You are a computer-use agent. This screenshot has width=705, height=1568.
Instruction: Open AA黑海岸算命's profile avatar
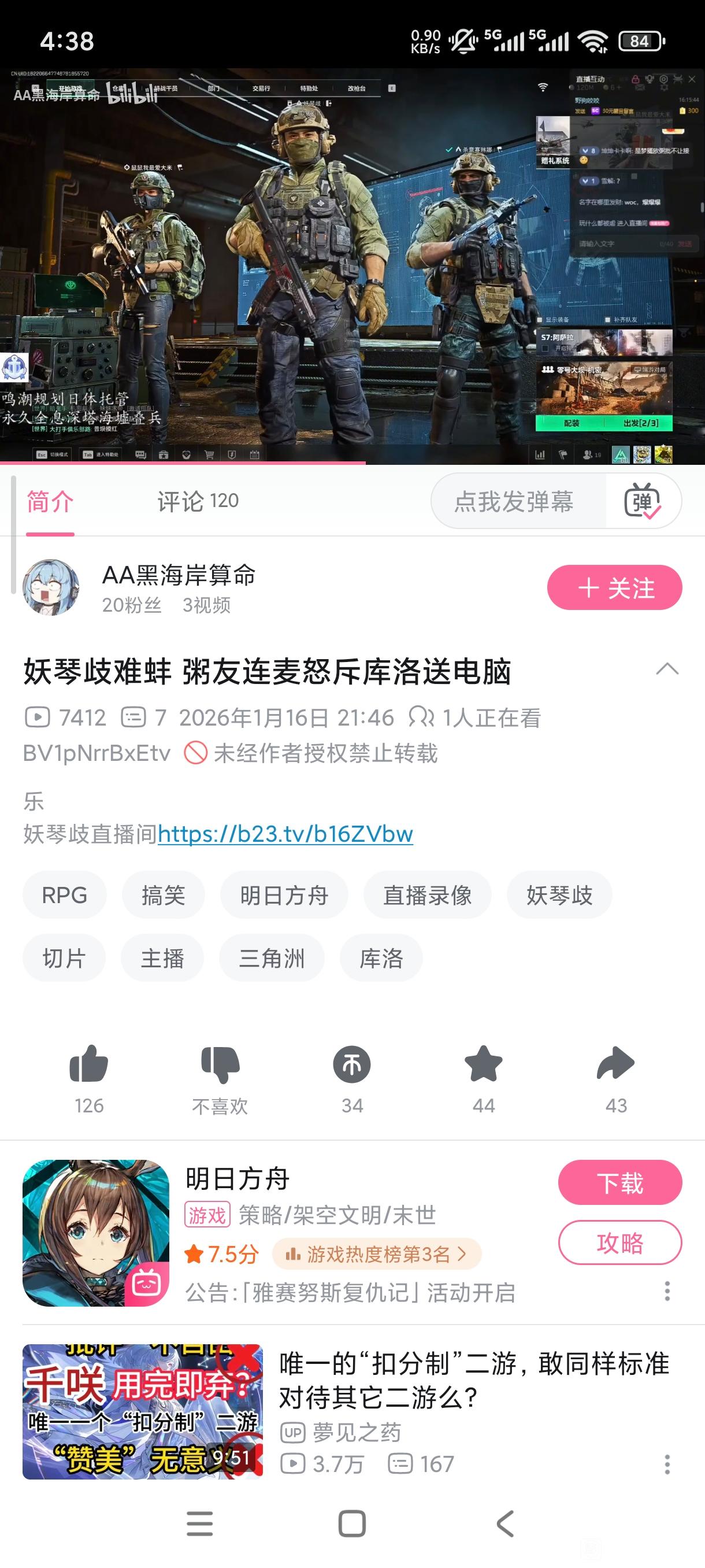coord(51,587)
